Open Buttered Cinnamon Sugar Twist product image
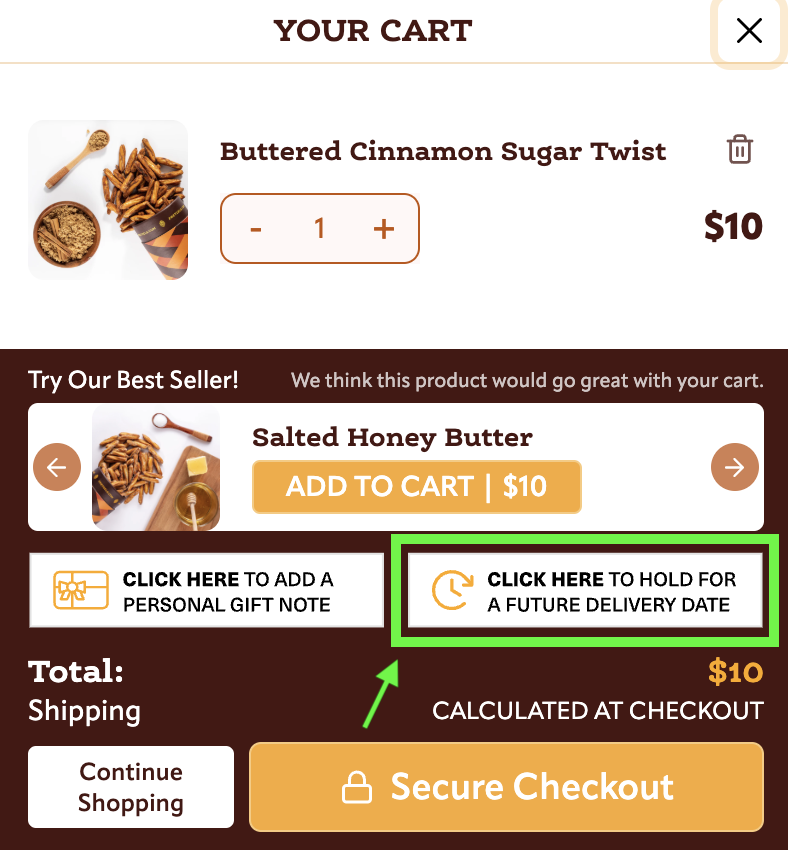788x850 pixels. click(108, 200)
